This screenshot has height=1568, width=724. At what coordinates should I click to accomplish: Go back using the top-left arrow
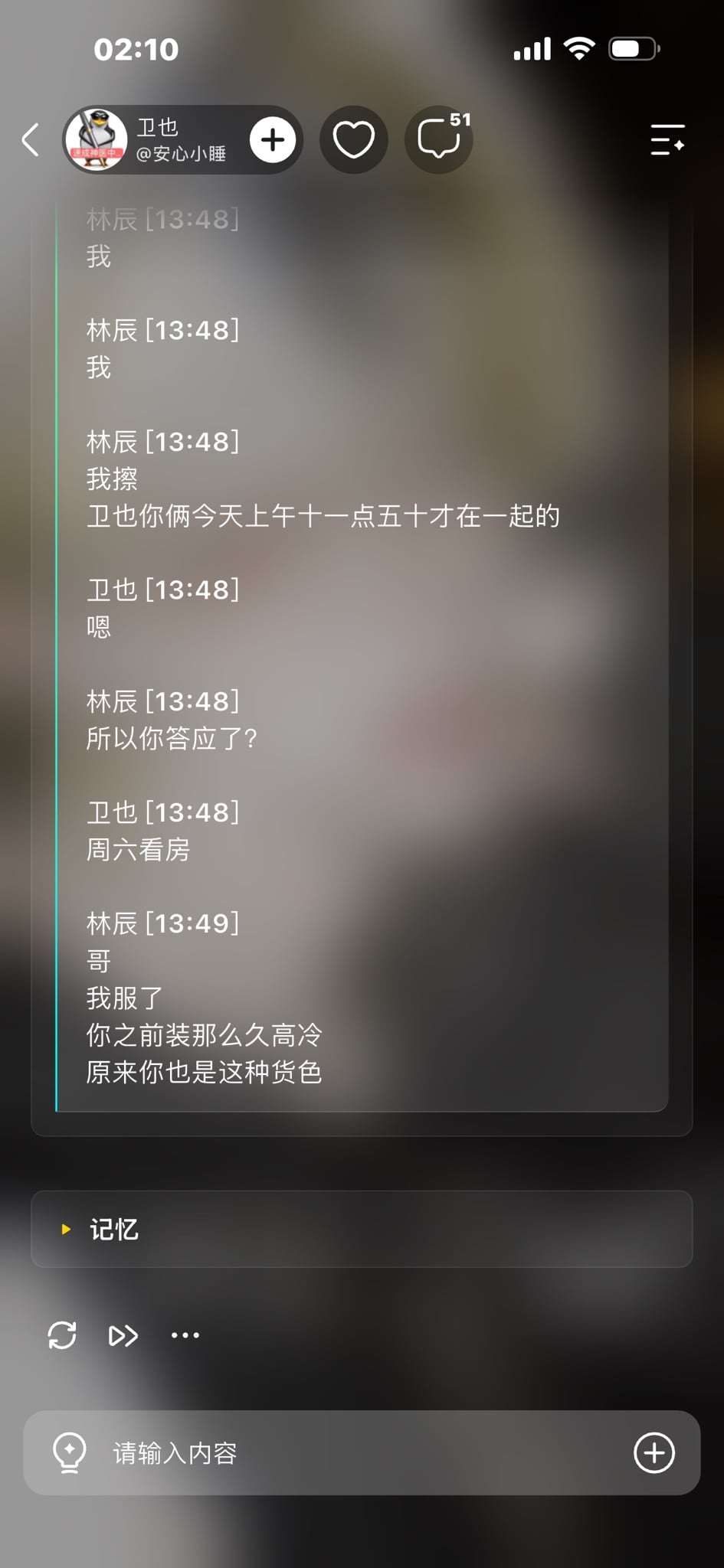pyautogui.click(x=30, y=140)
